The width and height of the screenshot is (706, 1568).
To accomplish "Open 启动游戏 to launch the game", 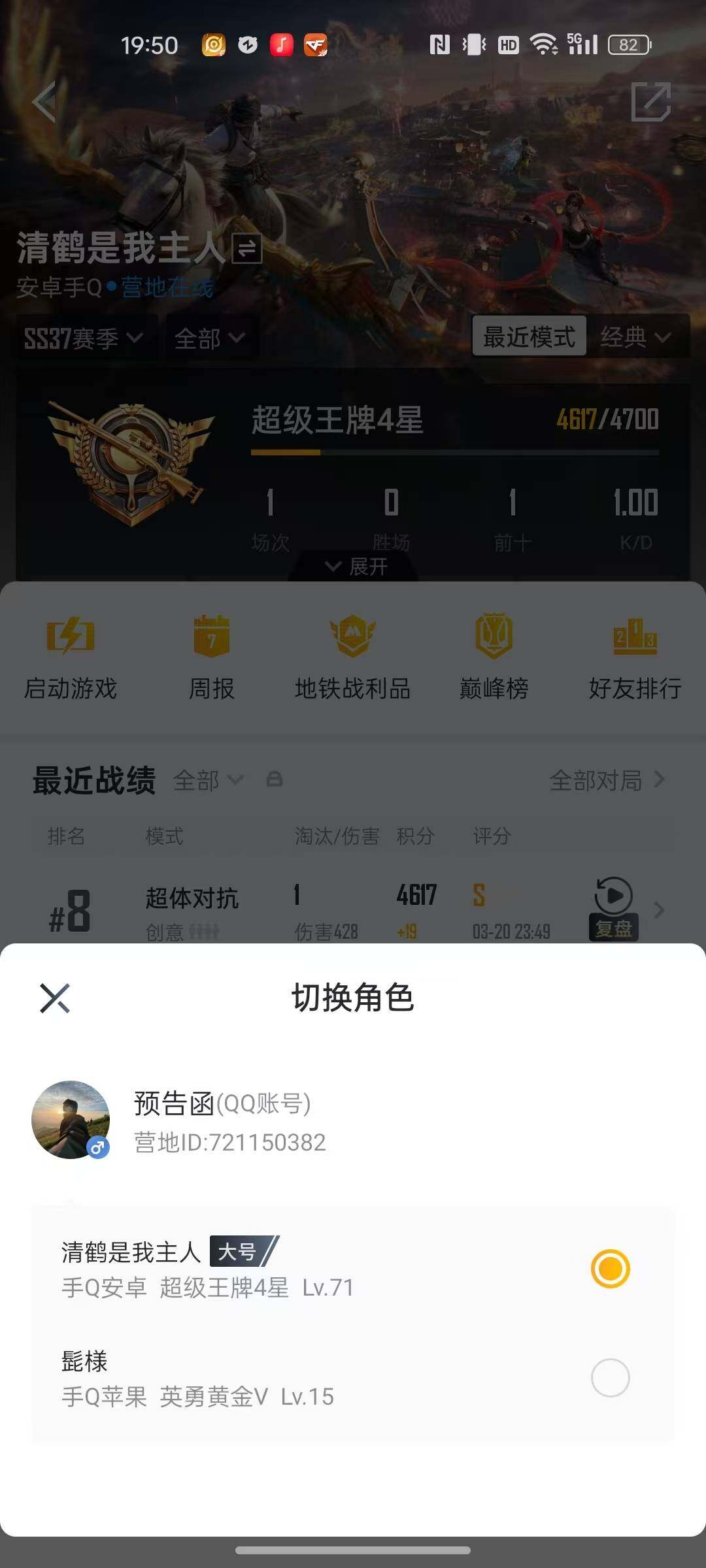I will point(70,660).
